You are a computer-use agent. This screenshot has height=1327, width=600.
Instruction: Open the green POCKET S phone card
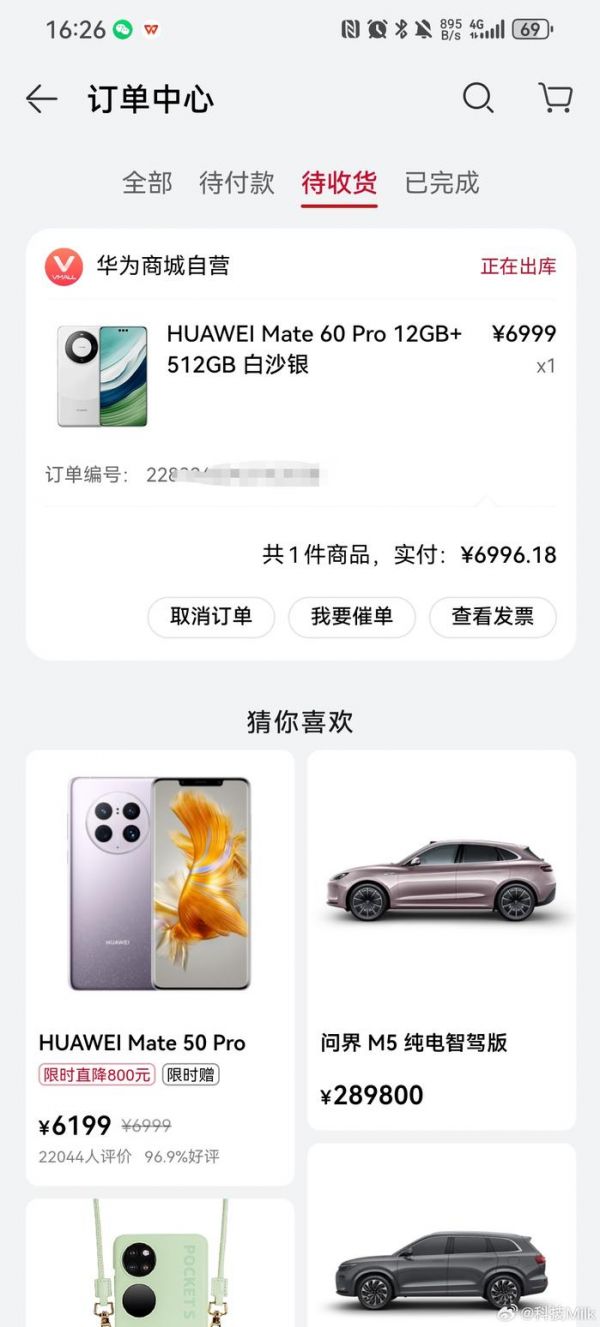click(x=160, y=1265)
